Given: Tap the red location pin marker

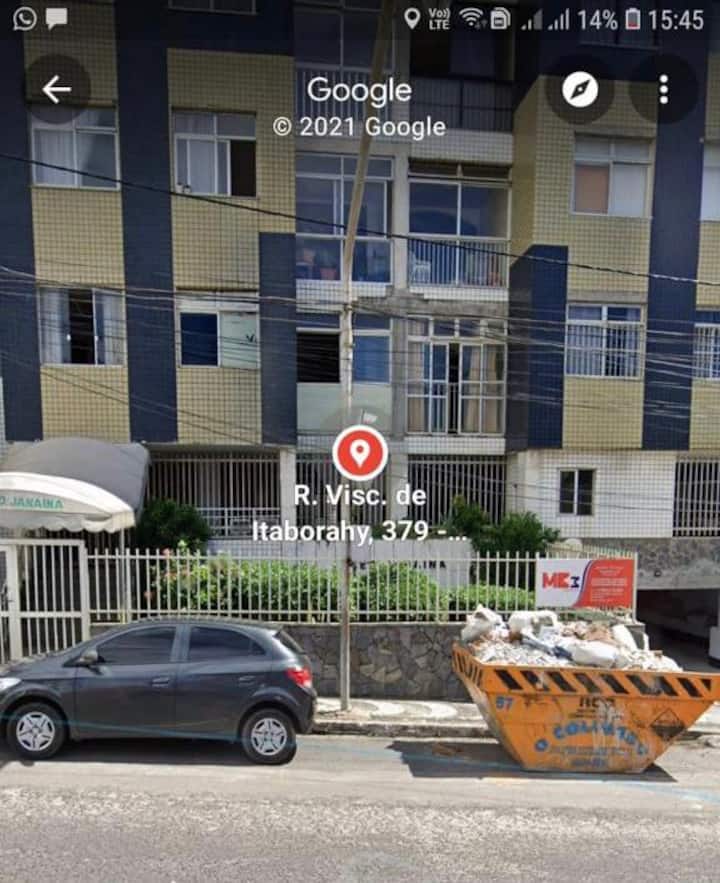Looking at the screenshot, I should point(360,453).
